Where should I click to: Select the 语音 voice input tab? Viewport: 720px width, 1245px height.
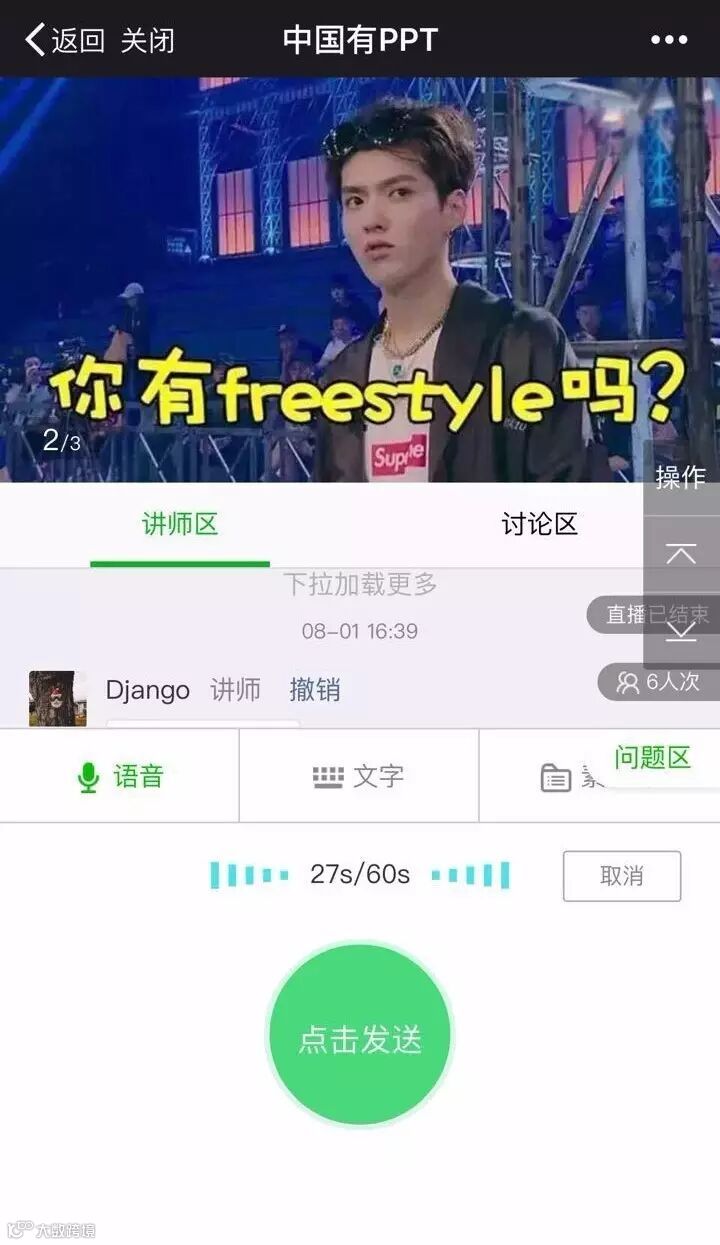pyautogui.click(x=120, y=776)
